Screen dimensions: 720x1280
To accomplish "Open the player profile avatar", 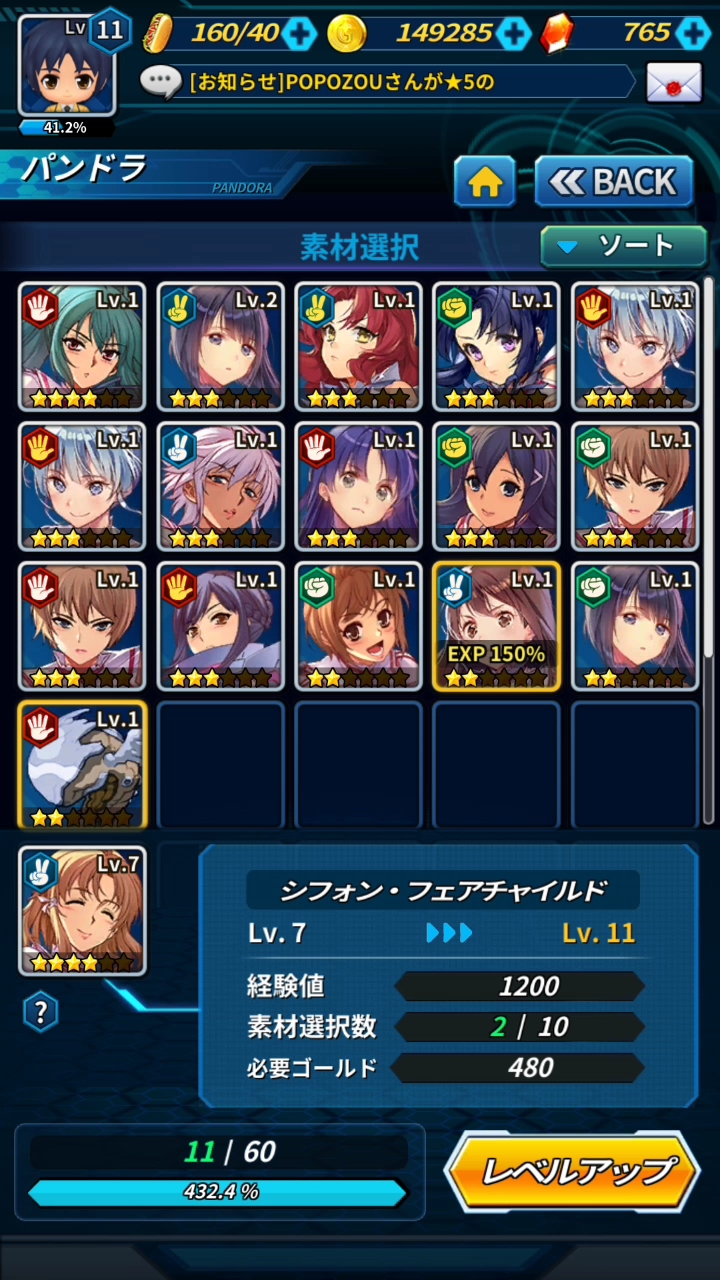I will (66, 66).
